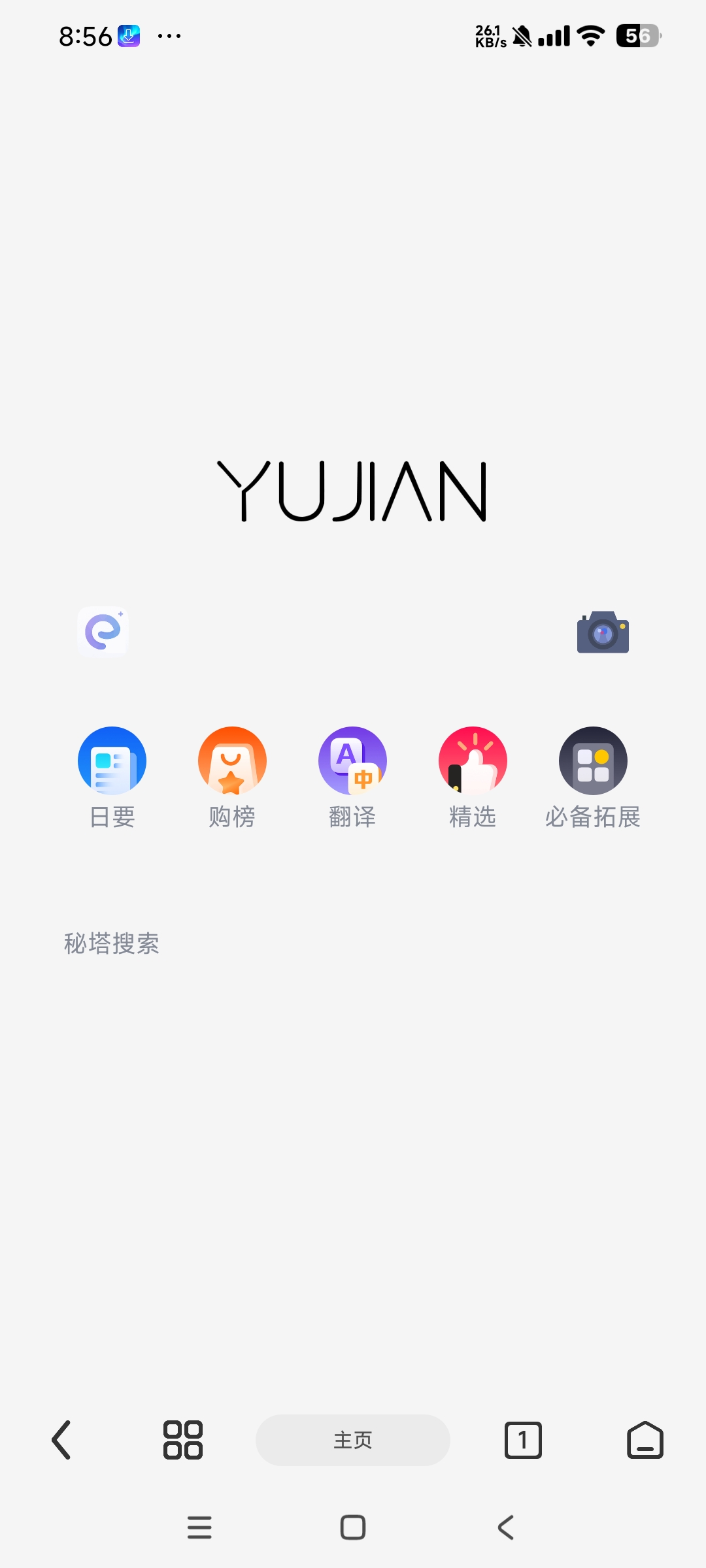Image resolution: width=706 pixels, height=1568 pixels.
Task: Open system recent apps menu
Action: (199, 1527)
